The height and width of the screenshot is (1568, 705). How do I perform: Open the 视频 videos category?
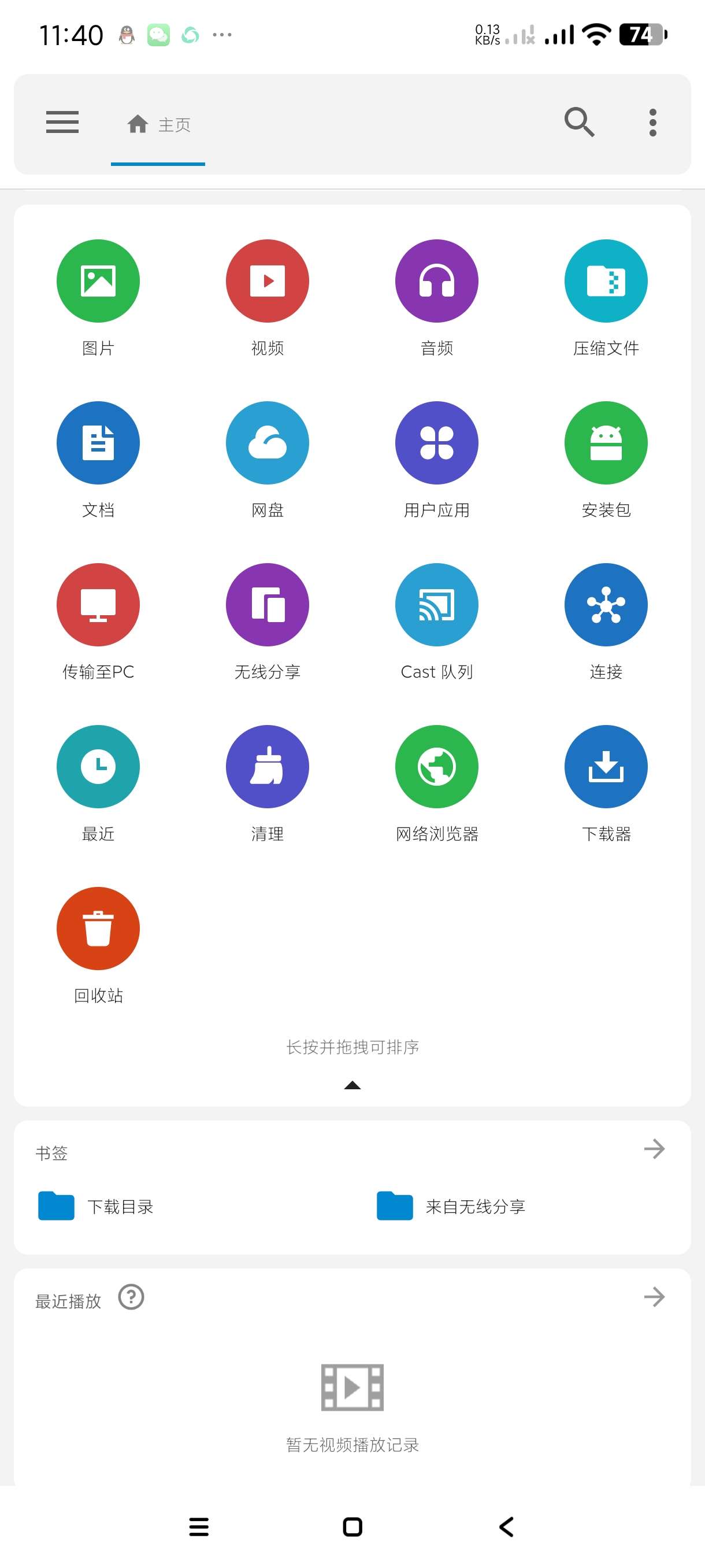(x=267, y=281)
